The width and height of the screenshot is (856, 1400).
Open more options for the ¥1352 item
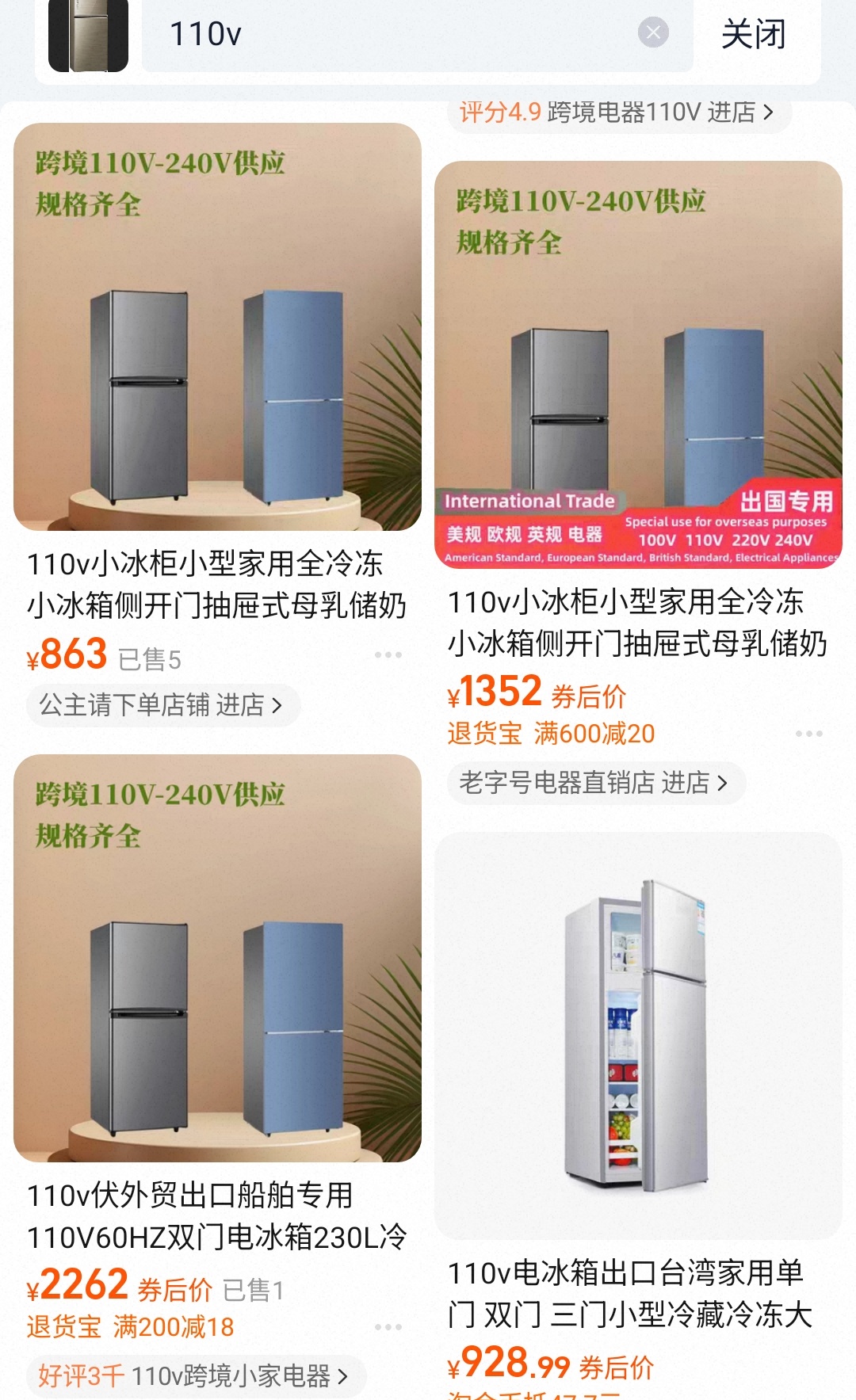809,734
